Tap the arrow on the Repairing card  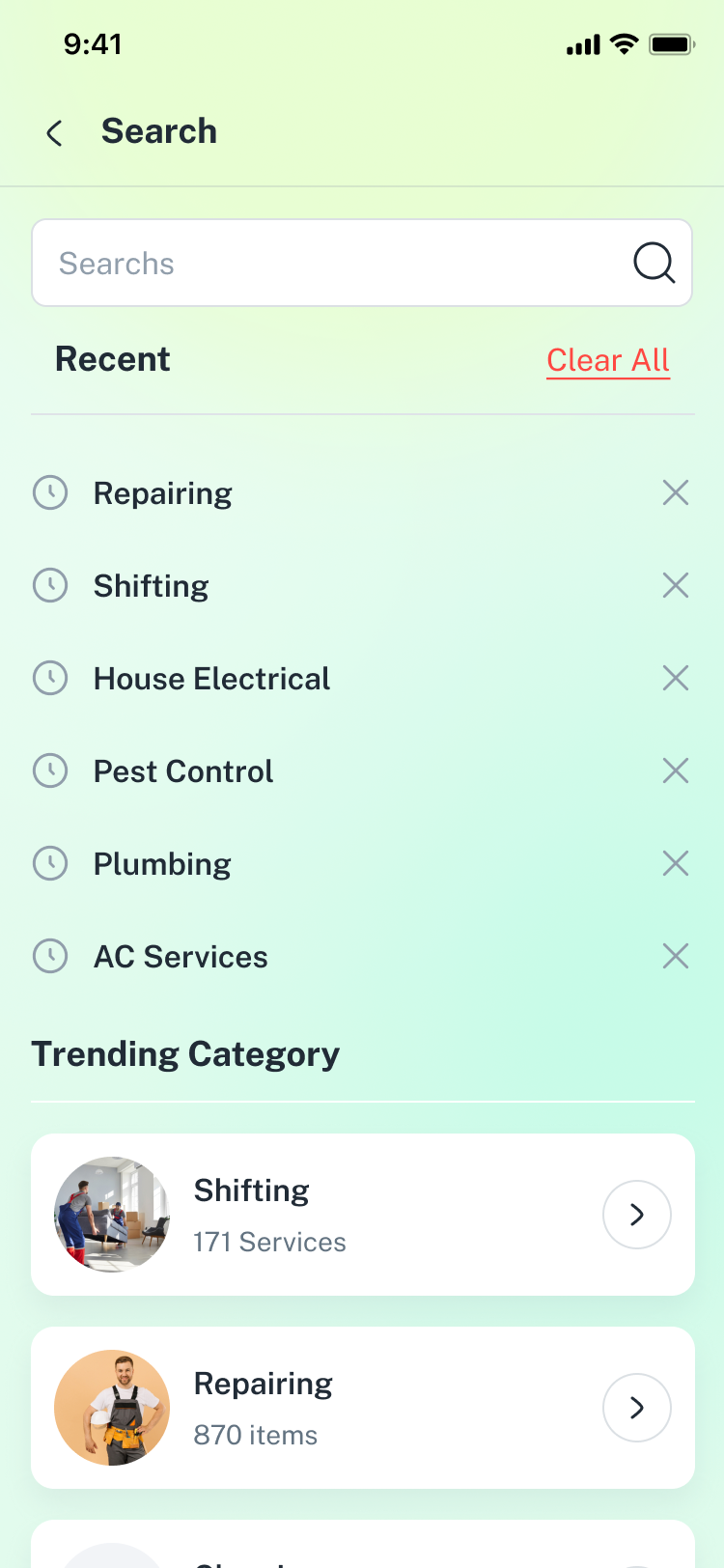pyautogui.click(x=637, y=1408)
